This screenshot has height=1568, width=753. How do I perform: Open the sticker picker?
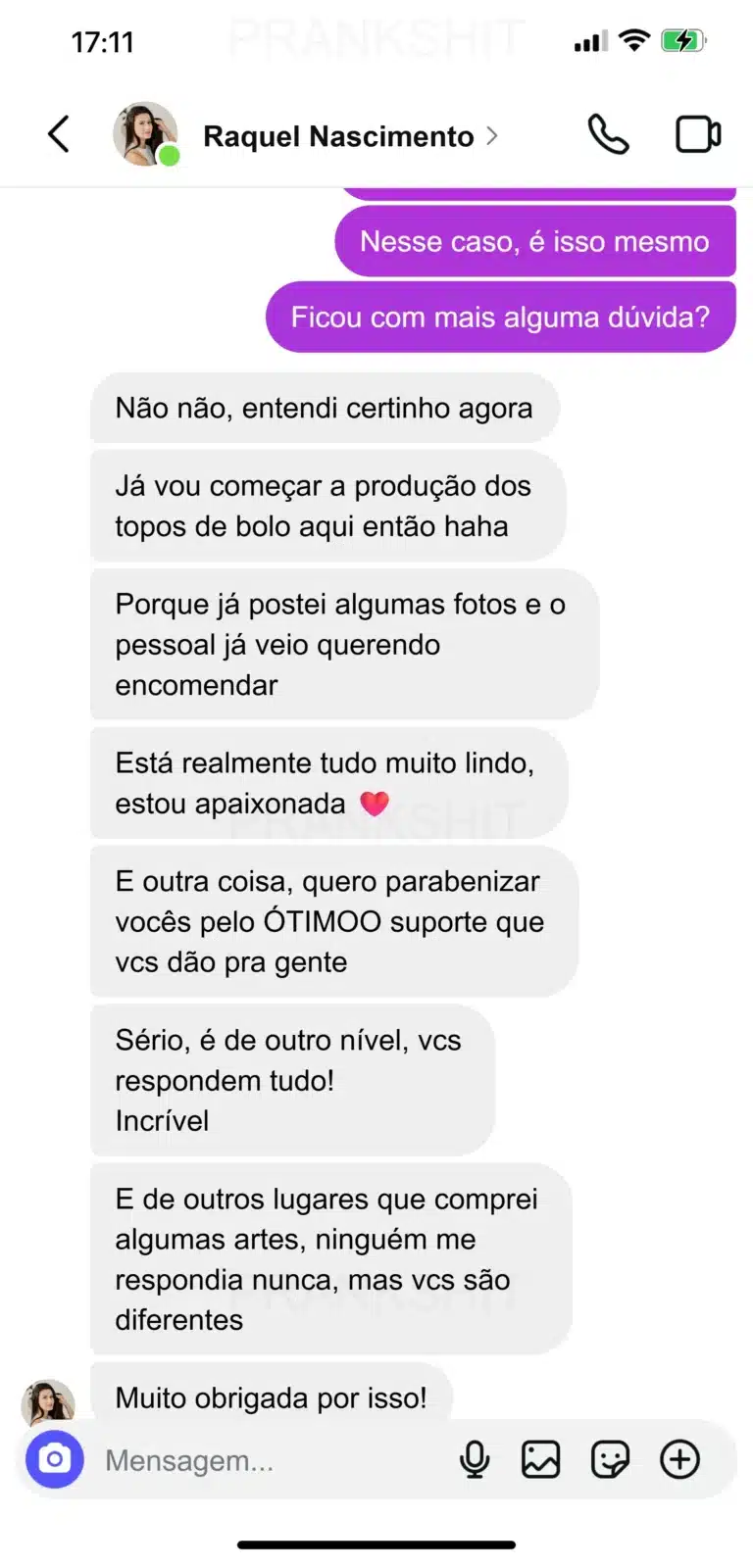click(609, 1459)
